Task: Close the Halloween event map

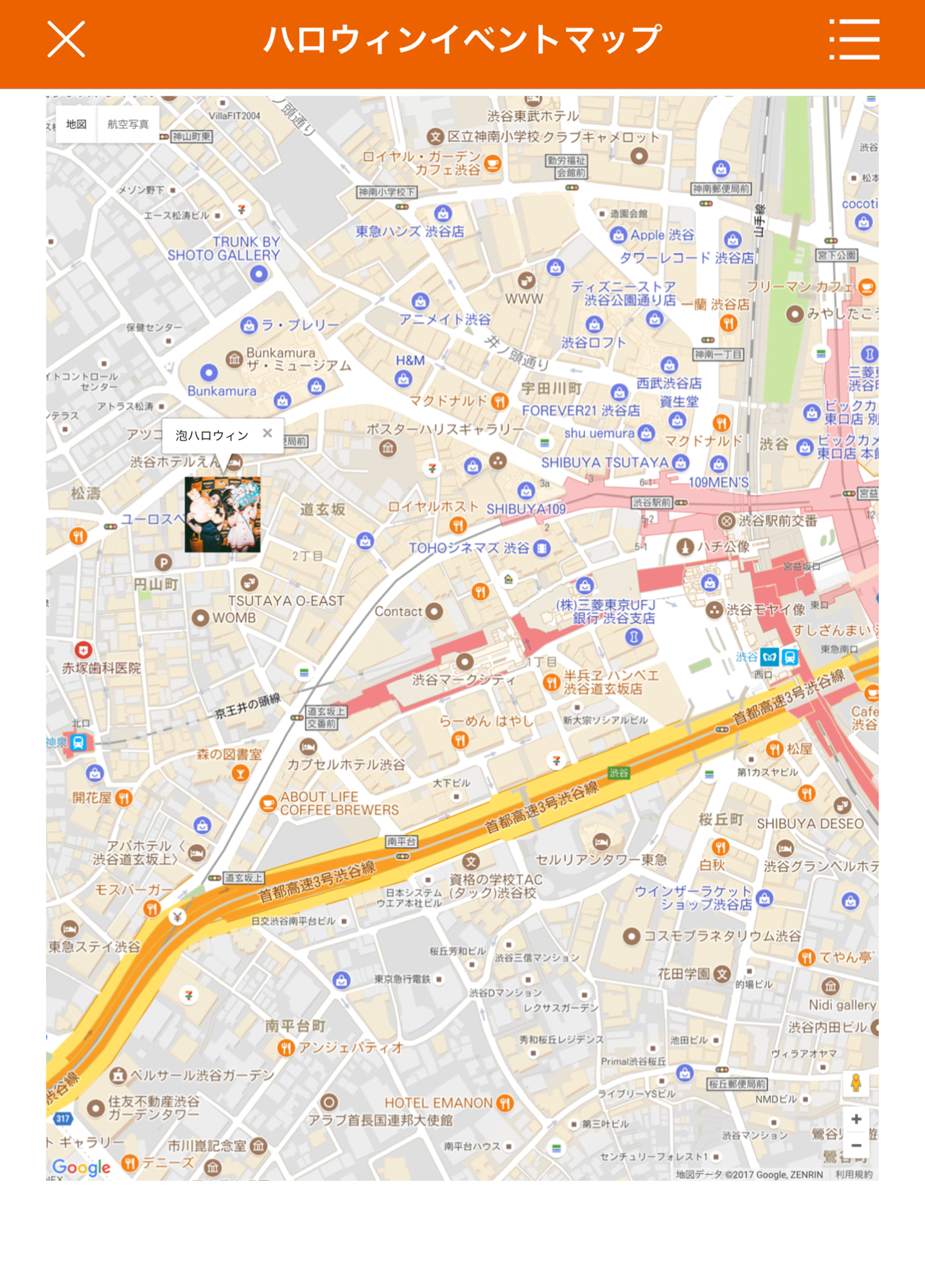Action: click(66, 39)
